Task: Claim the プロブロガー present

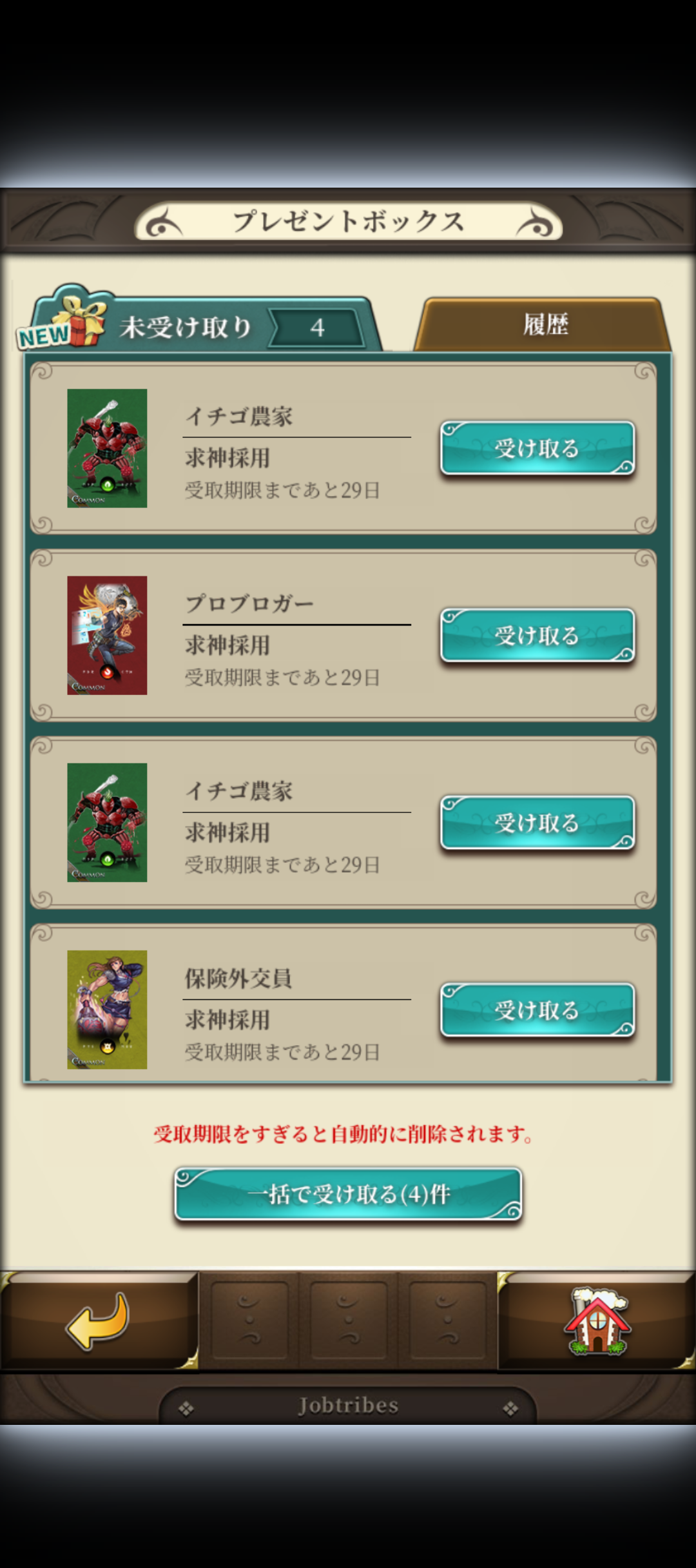Action: (x=537, y=636)
